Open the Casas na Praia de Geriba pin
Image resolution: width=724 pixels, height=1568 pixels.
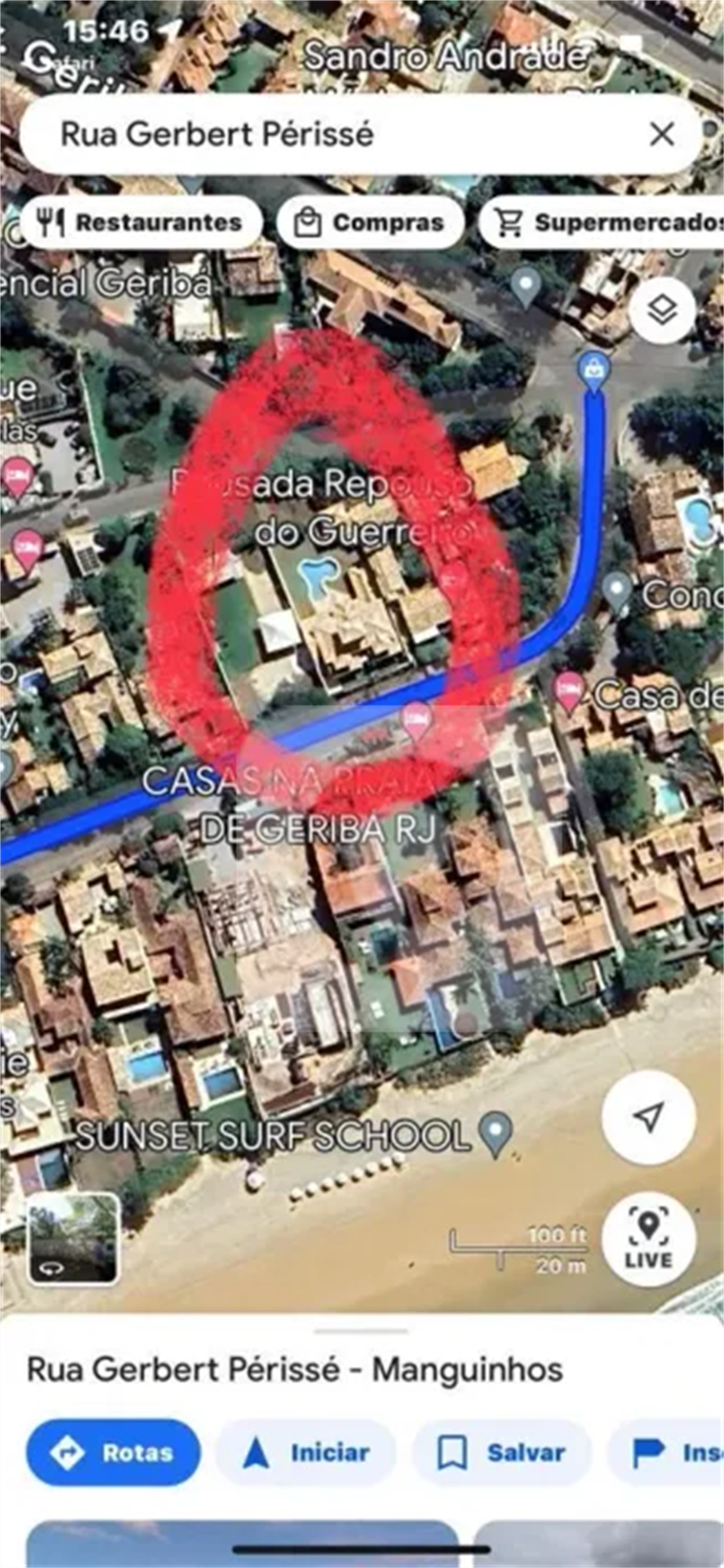(417, 721)
